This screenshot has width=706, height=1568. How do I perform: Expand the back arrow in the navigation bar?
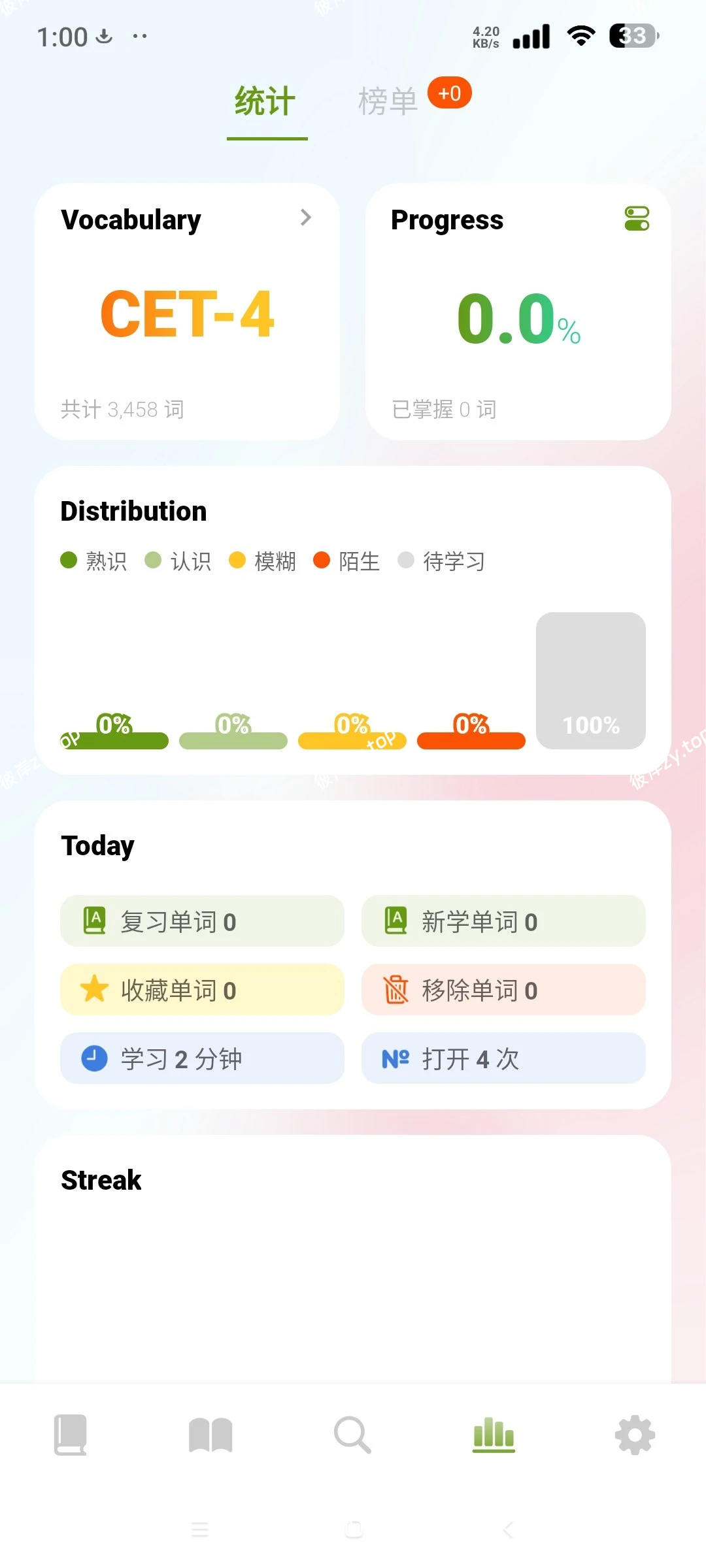[509, 1529]
